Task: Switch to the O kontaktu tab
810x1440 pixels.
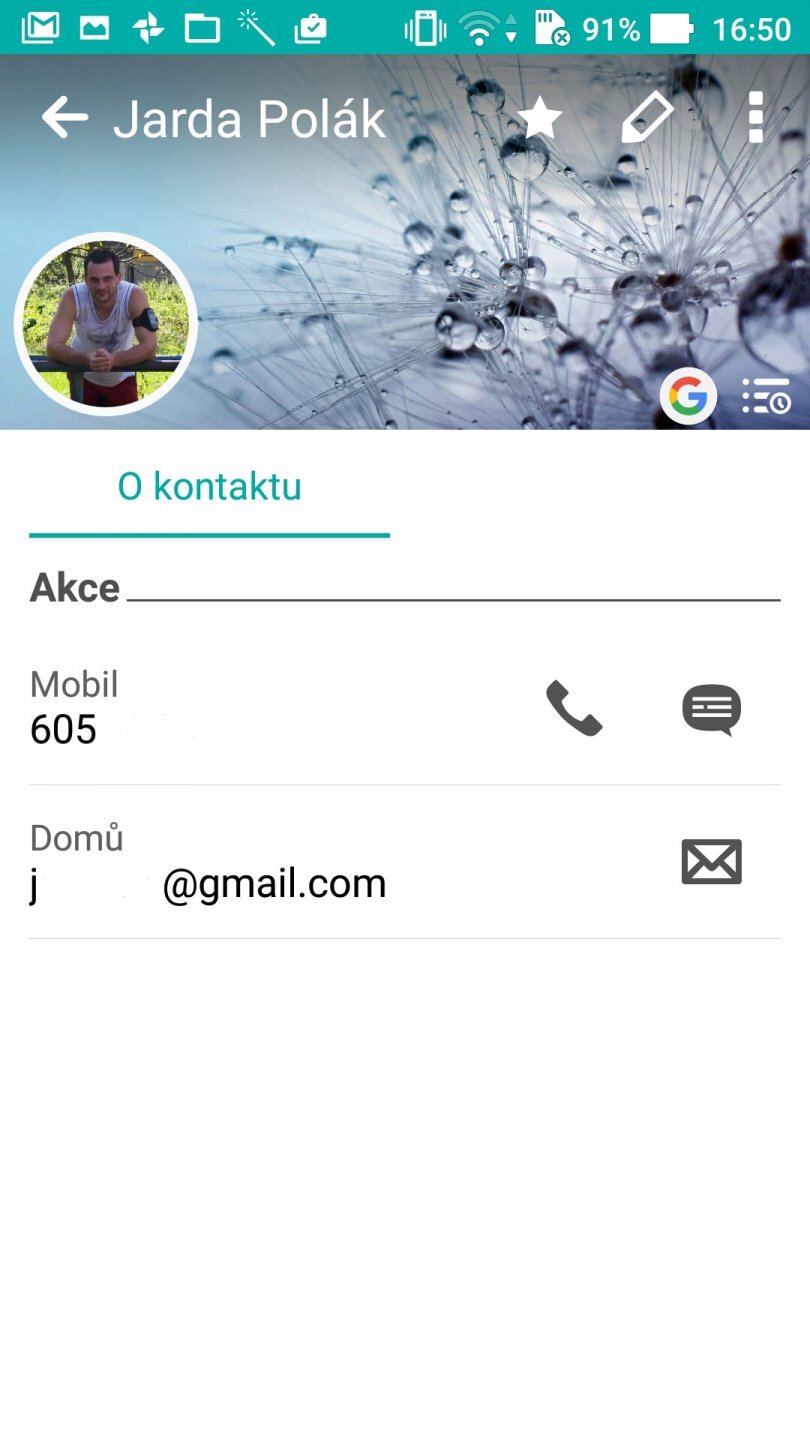Action: pyautogui.click(x=209, y=487)
